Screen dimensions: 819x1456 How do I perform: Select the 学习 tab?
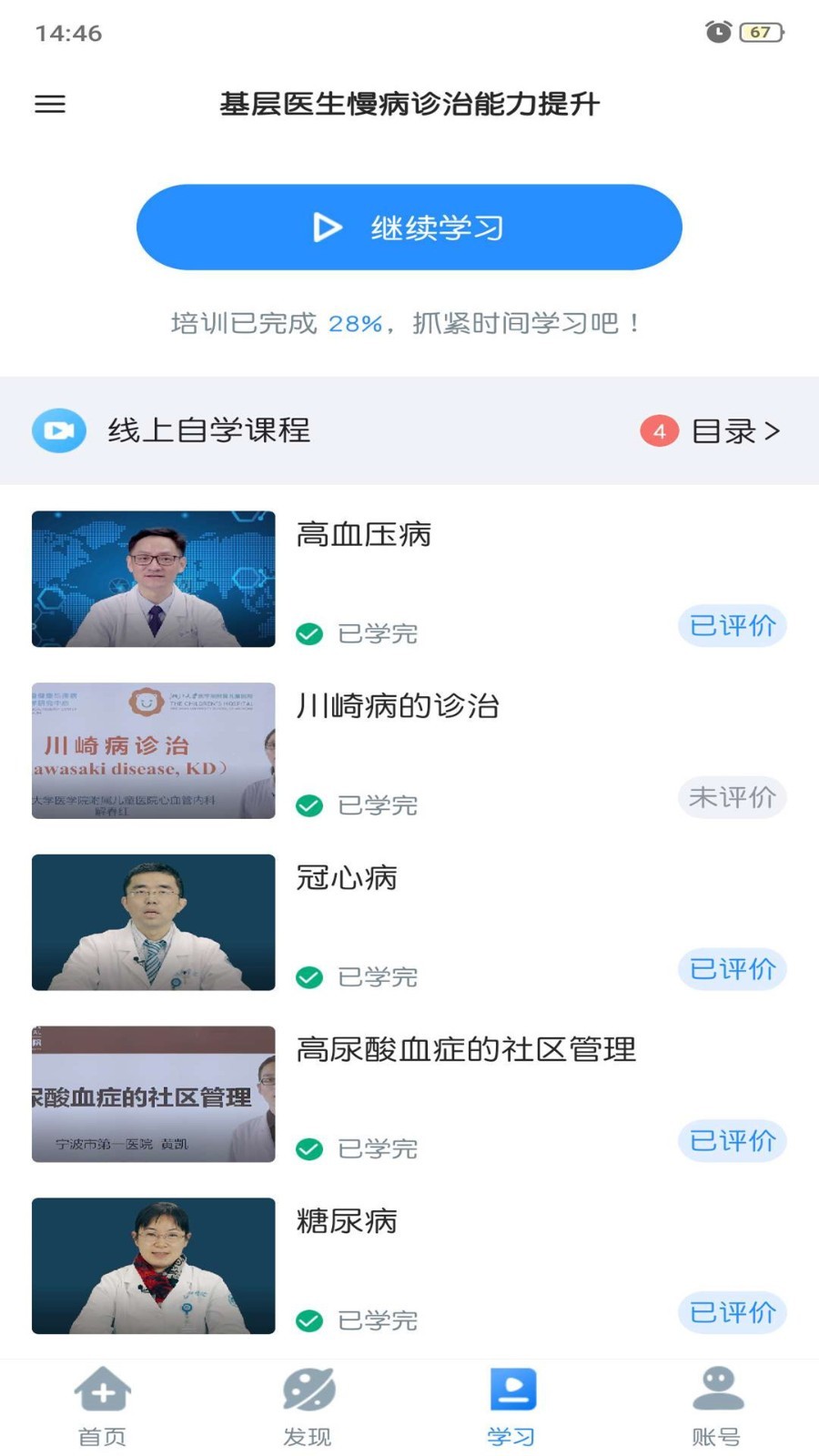(511, 1407)
